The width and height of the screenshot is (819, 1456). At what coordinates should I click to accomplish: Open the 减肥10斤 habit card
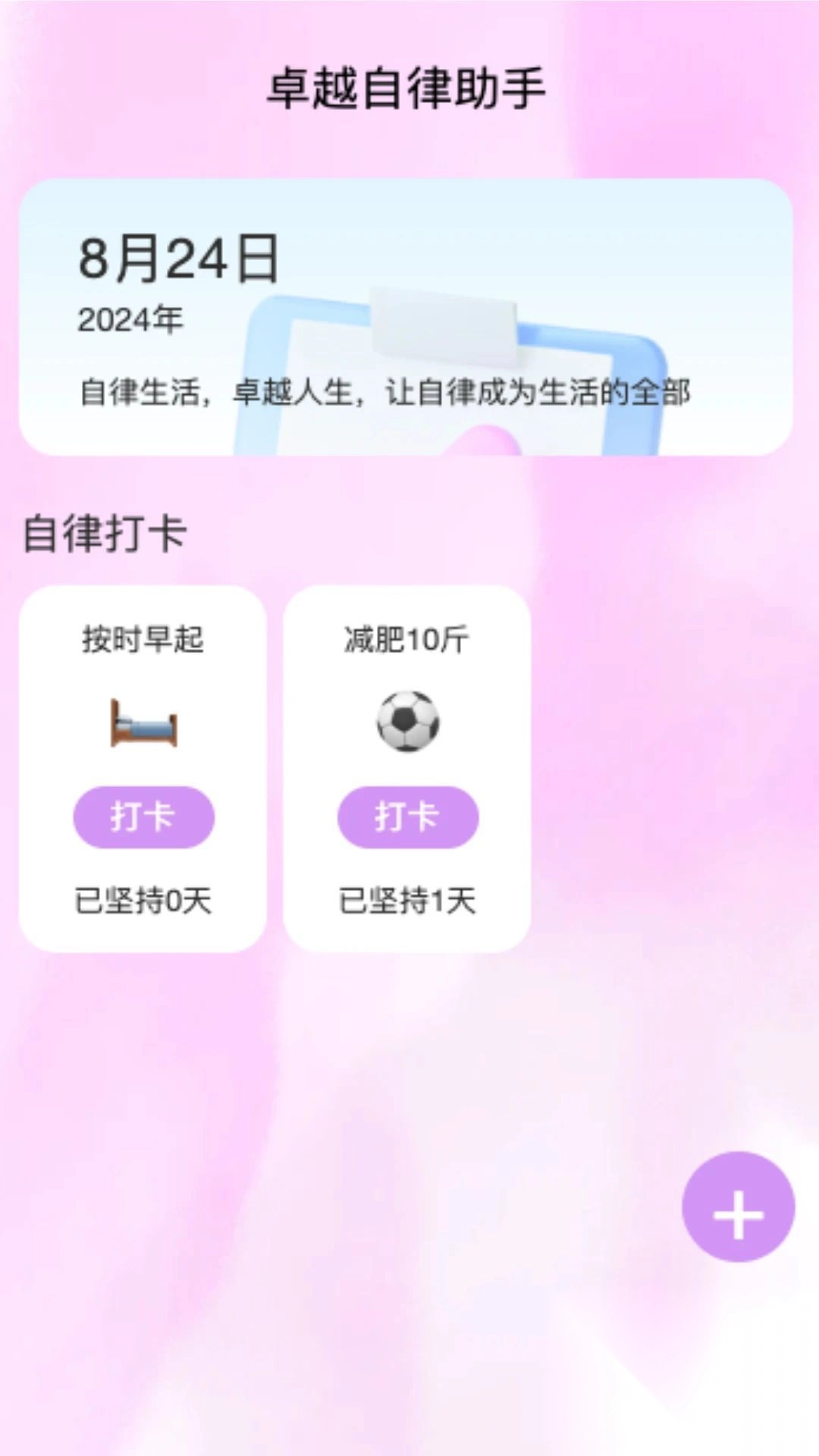(x=406, y=698)
